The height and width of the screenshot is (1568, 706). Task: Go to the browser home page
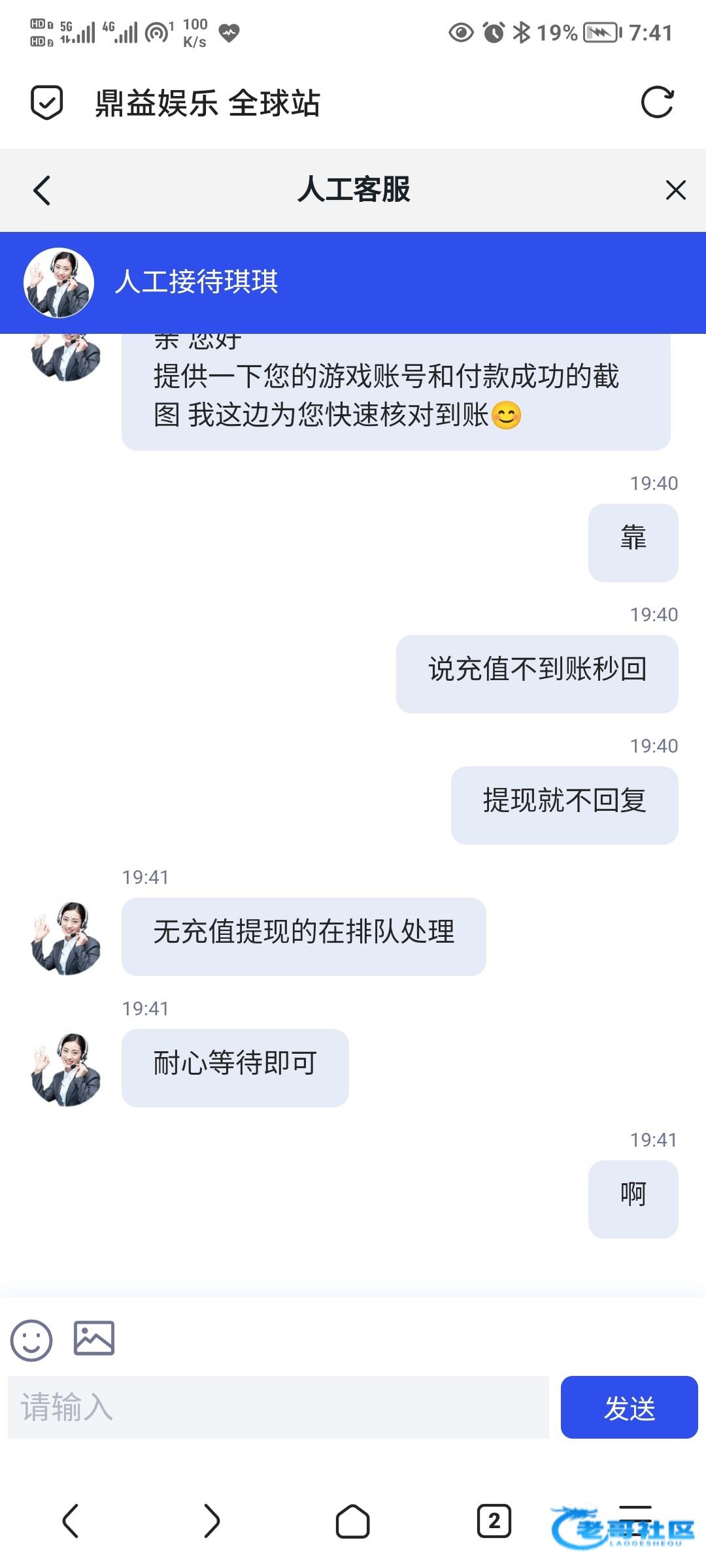coord(353,1521)
